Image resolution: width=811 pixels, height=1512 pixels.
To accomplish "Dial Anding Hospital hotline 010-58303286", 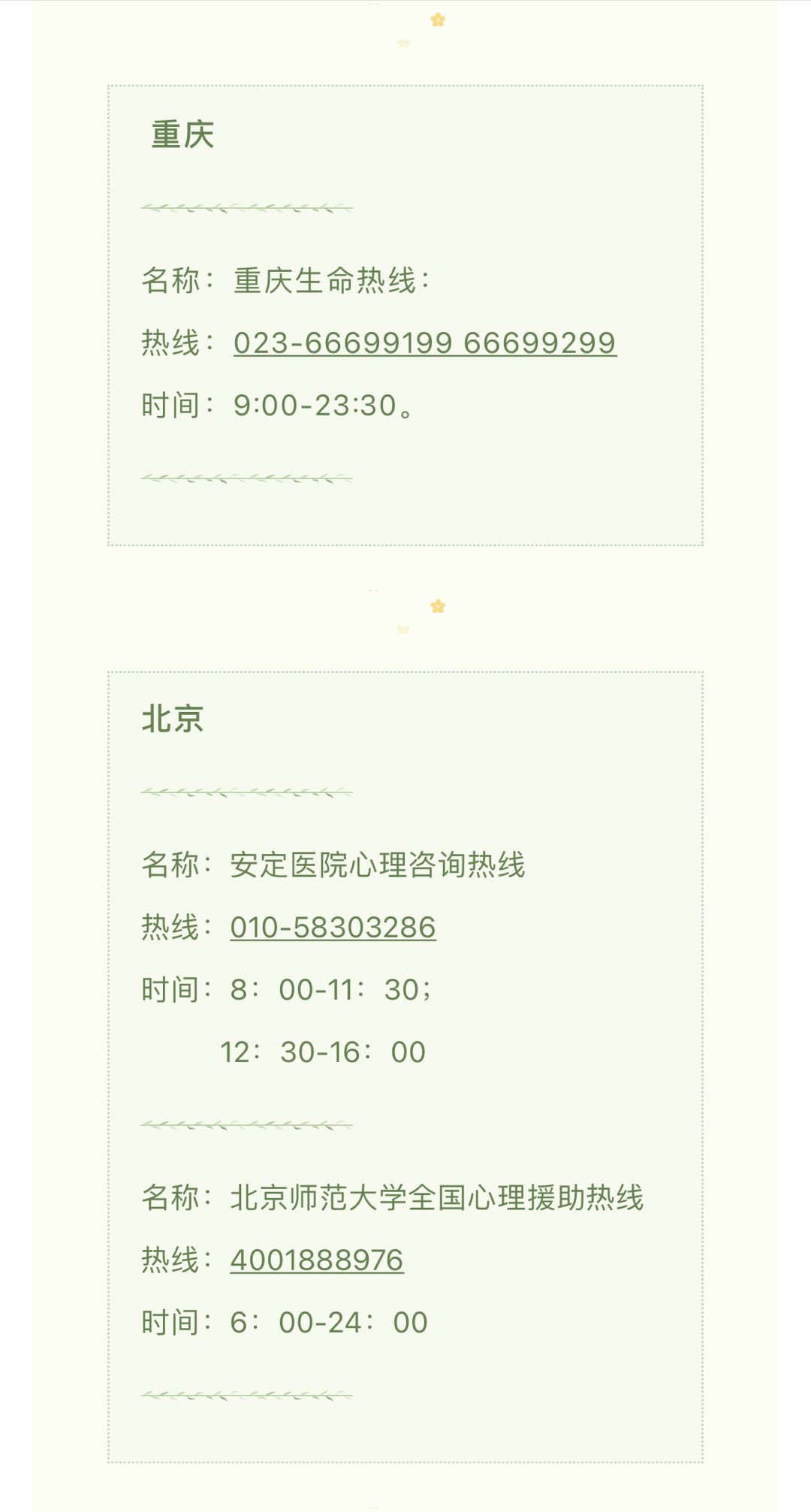I will point(333,928).
